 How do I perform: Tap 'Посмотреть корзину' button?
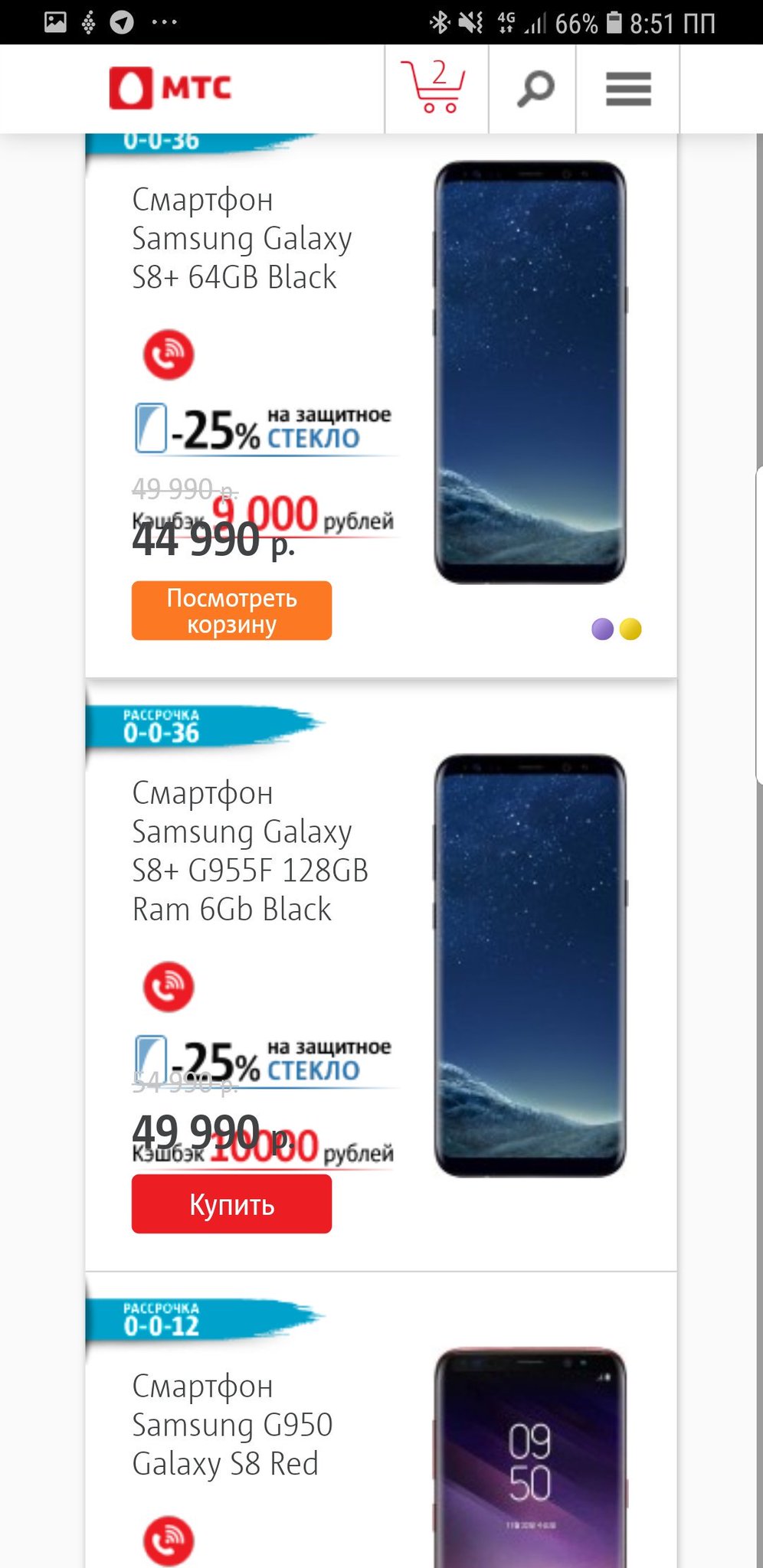[x=231, y=610]
